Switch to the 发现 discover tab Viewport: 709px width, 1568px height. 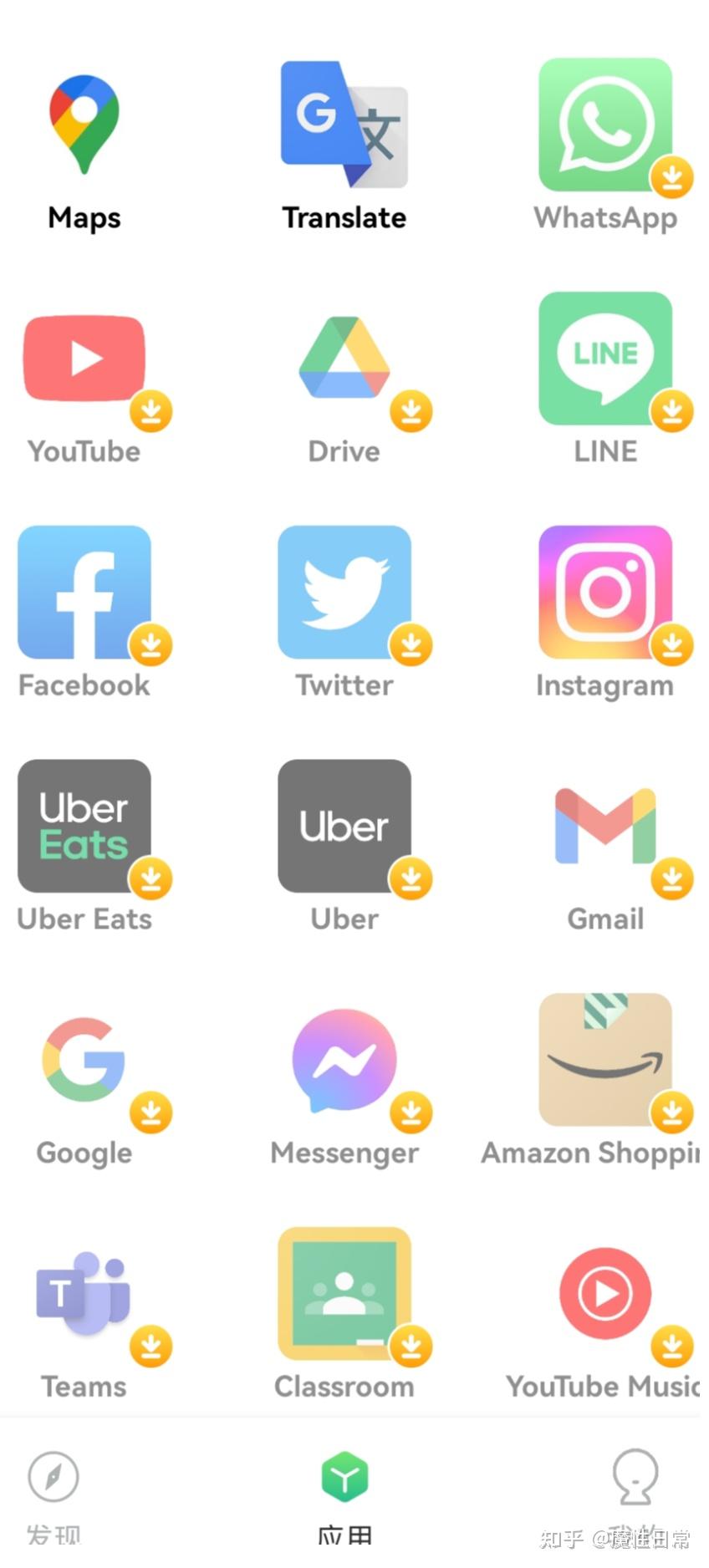pos(54,1496)
